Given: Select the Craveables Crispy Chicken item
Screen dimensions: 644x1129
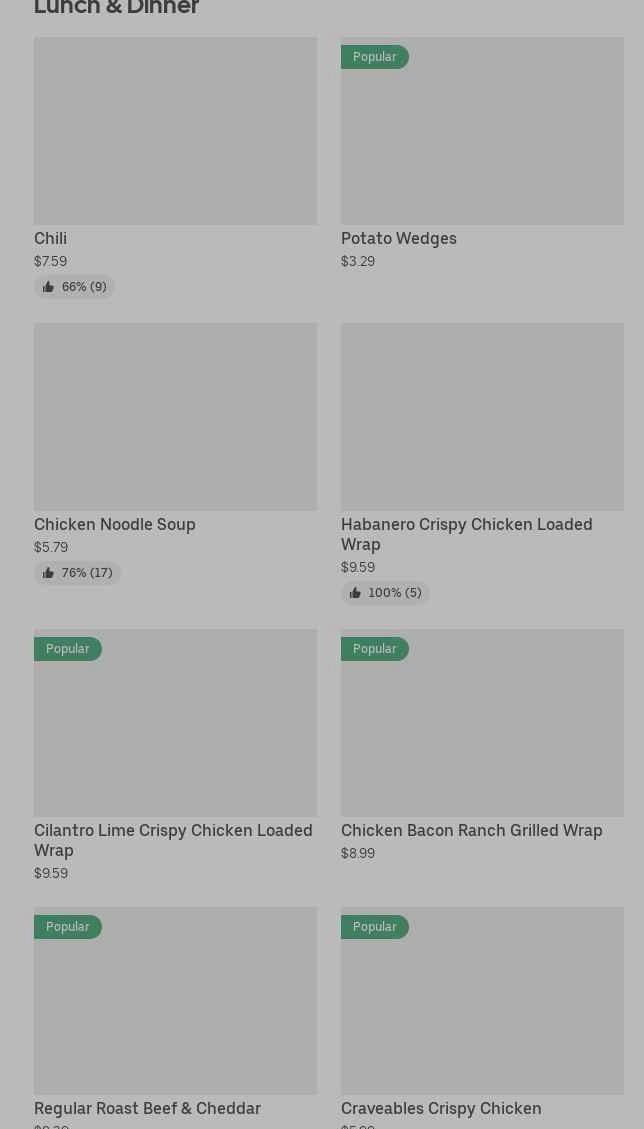Looking at the screenshot, I should click(482, 1001).
